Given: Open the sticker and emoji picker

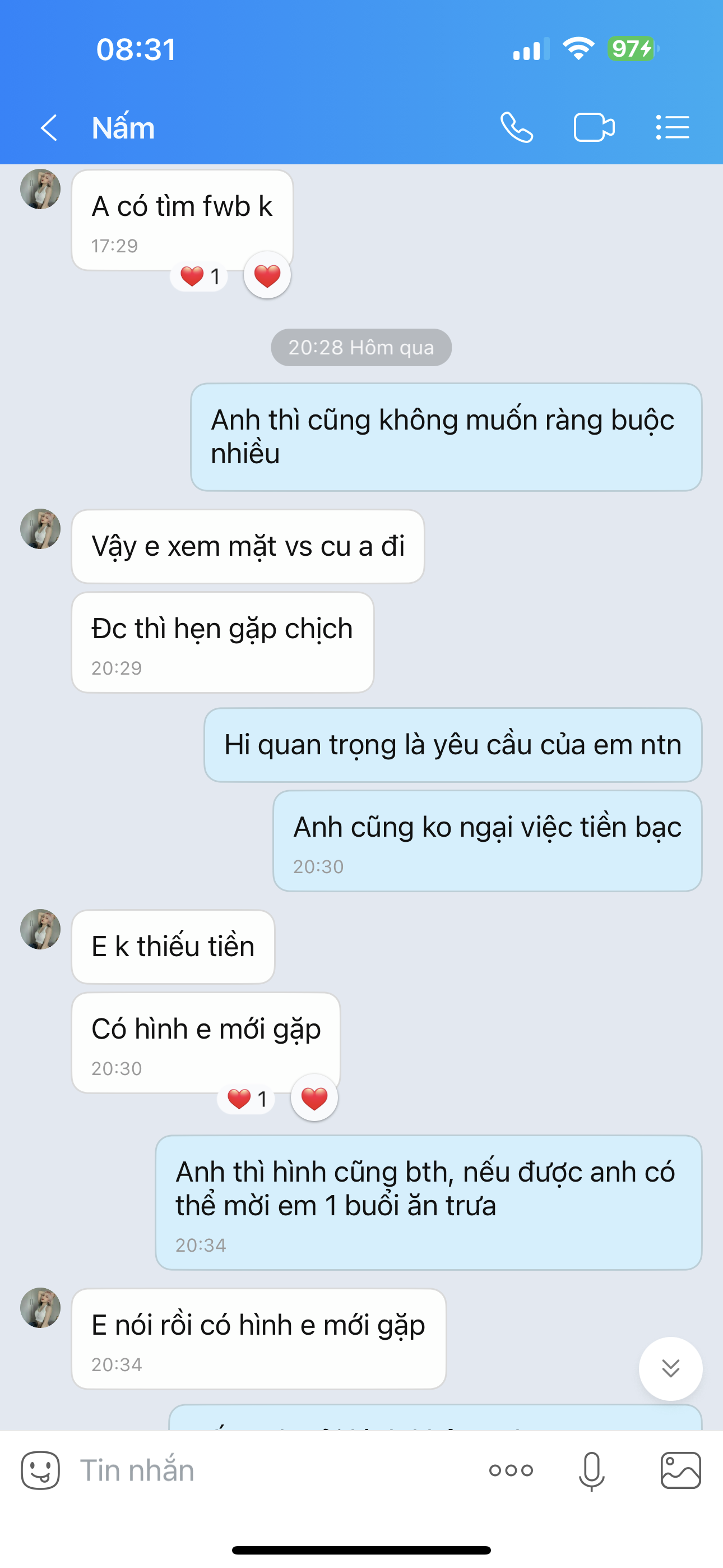Looking at the screenshot, I should coord(40,1470).
